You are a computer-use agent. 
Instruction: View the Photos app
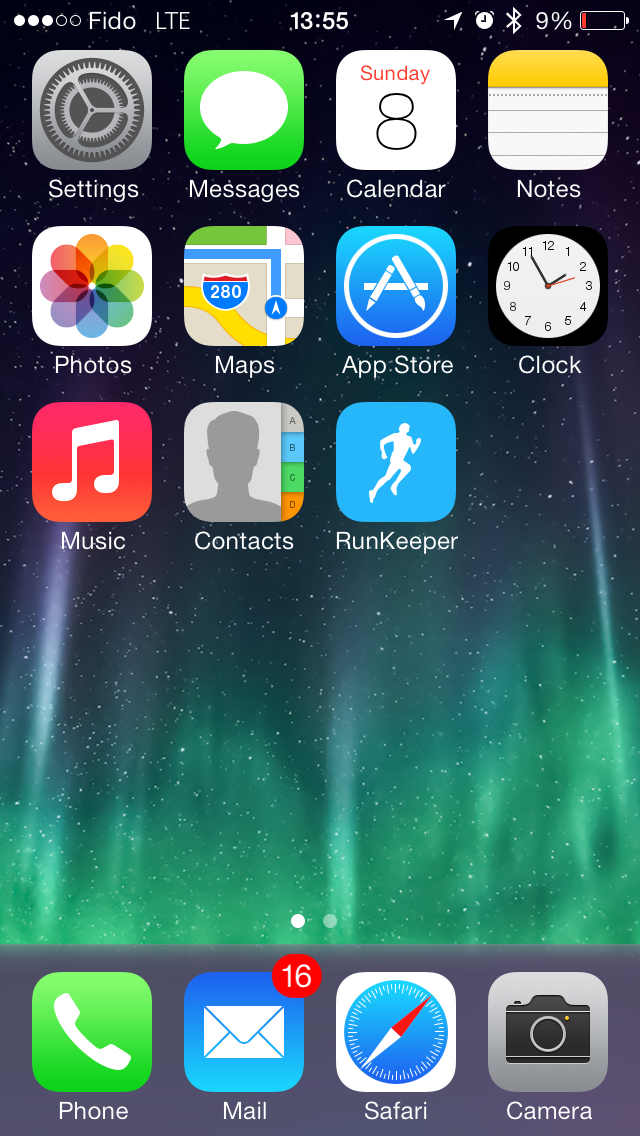tap(92, 286)
